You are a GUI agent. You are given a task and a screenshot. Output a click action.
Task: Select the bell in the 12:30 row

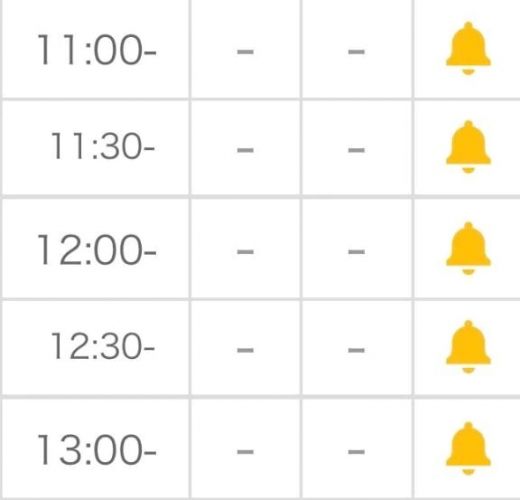pos(468,347)
